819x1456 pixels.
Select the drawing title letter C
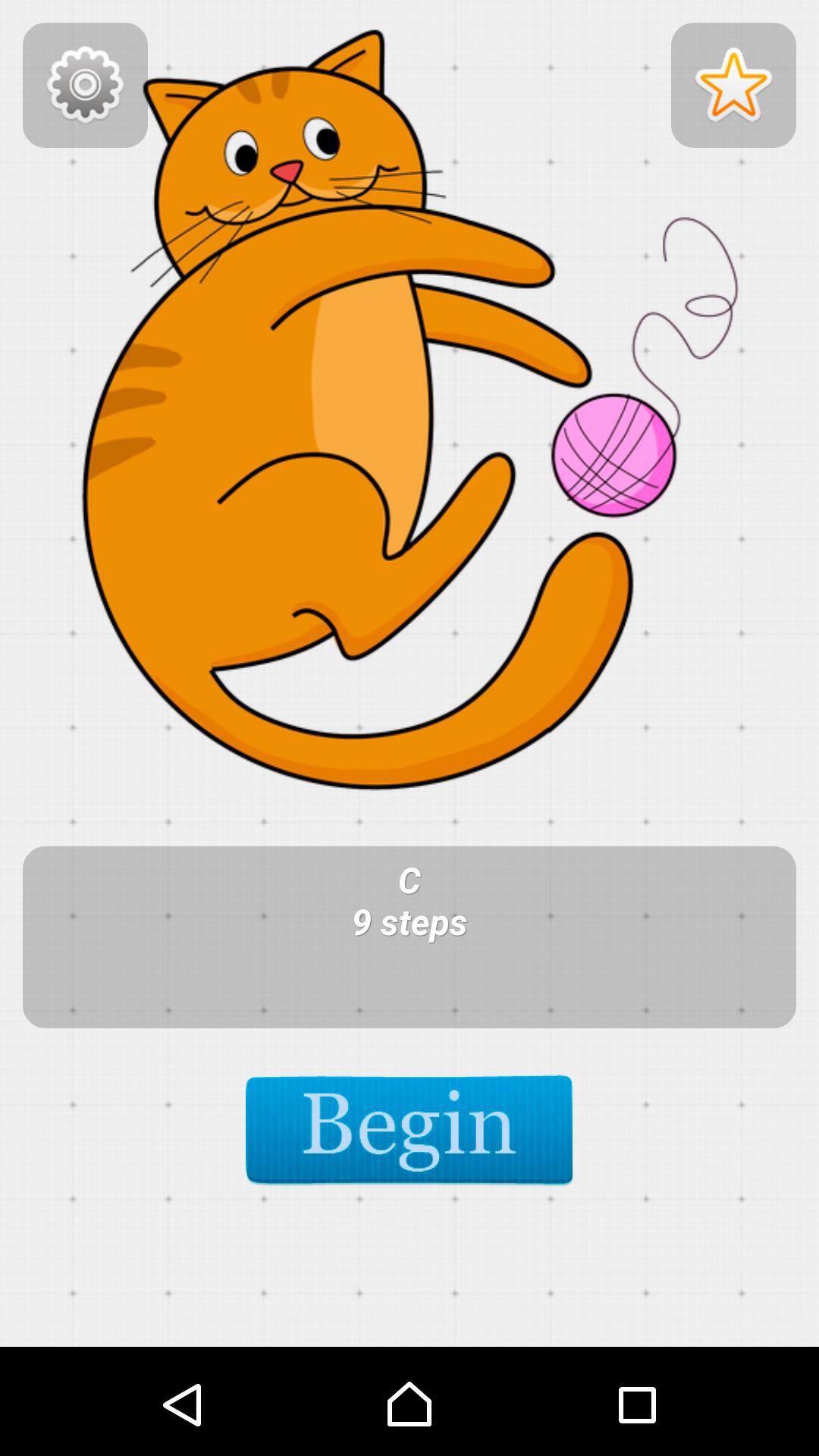click(x=409, y=880)
